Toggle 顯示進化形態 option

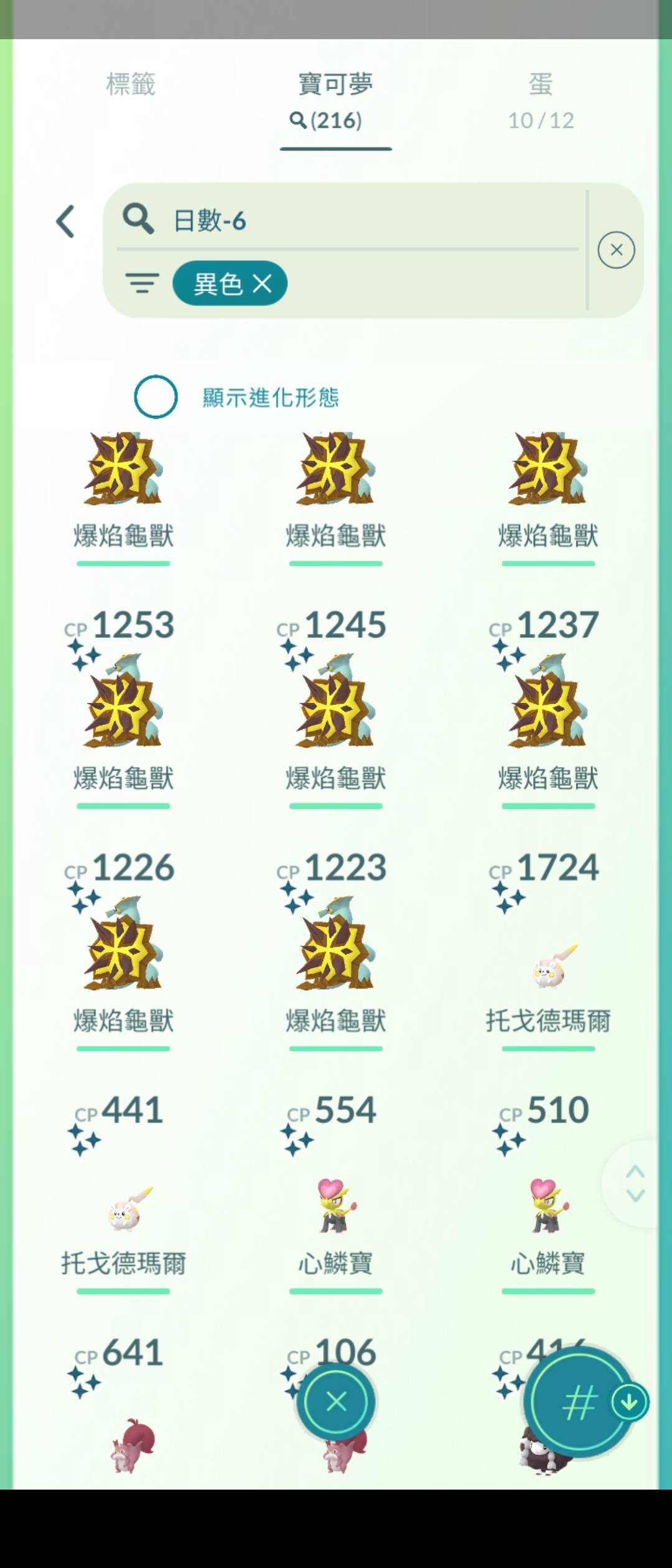[156, 397]
